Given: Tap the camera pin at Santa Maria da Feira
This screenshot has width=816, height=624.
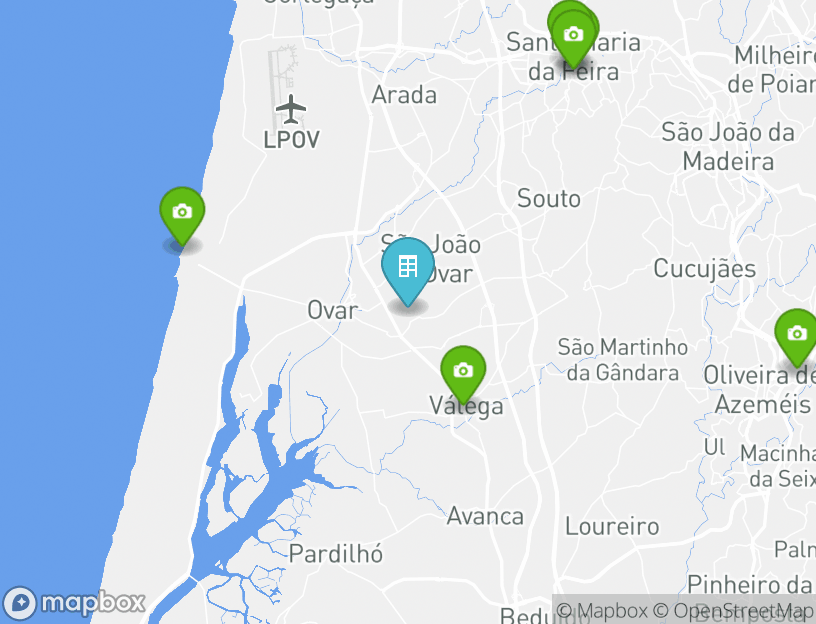Looking at the screenshot, I should click(573, 36).
